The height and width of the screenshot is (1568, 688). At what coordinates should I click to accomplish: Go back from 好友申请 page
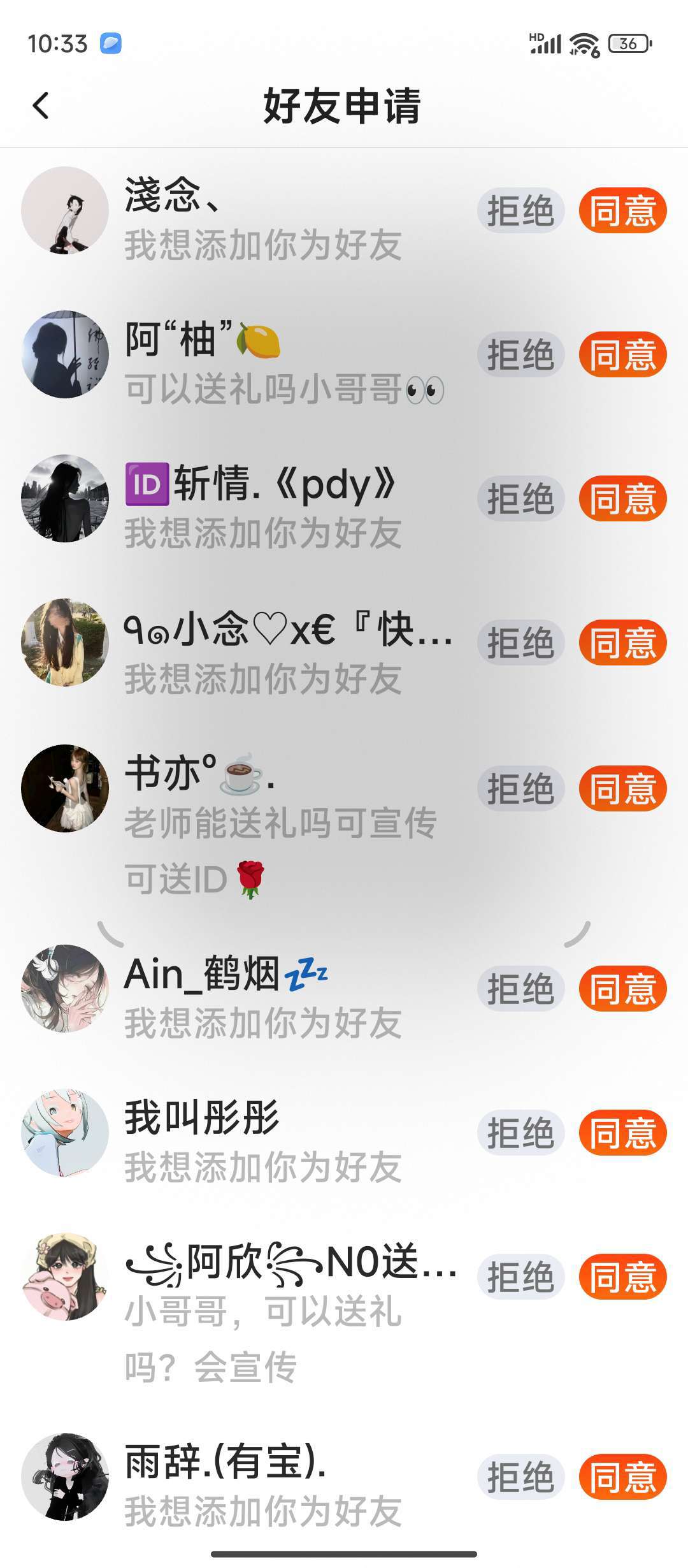41,106
